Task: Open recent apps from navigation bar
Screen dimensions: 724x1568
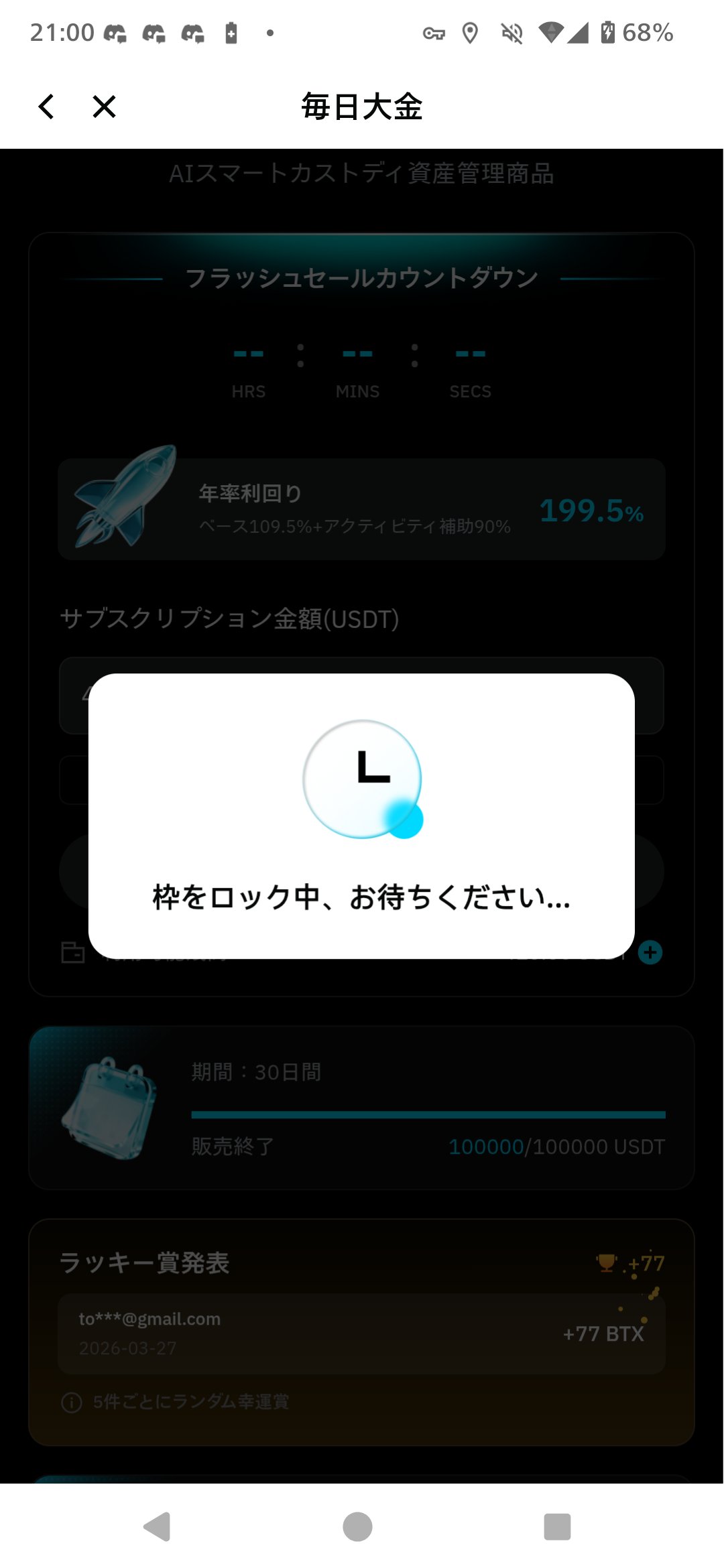Action: point(557,1526)
